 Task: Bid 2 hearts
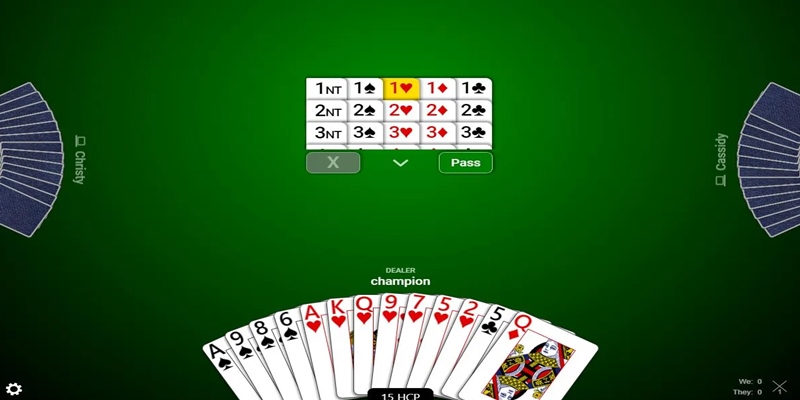tap(401, 111)
